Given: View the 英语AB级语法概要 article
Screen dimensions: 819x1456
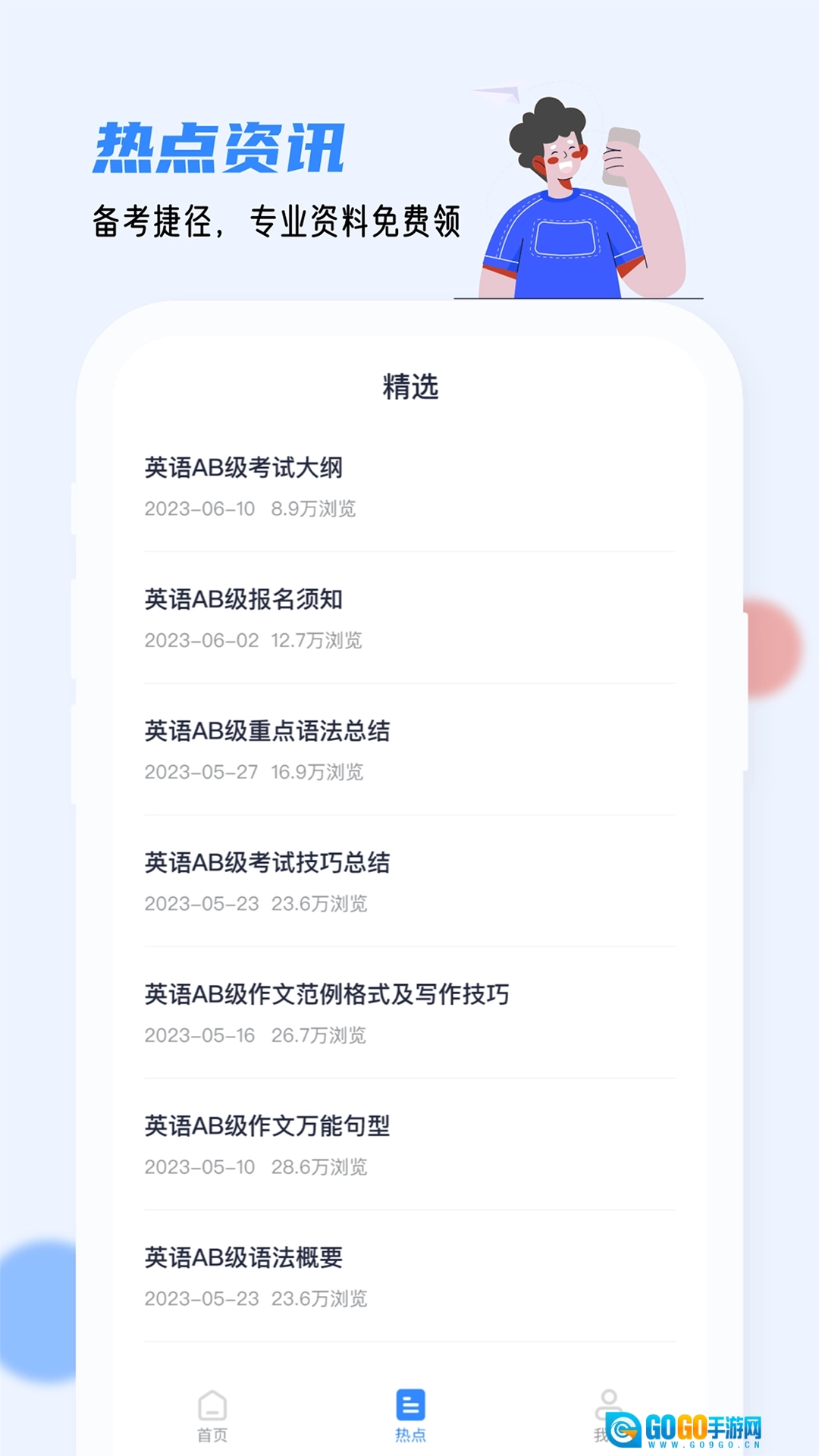Looking at the screenshot, I should 244,1259.
